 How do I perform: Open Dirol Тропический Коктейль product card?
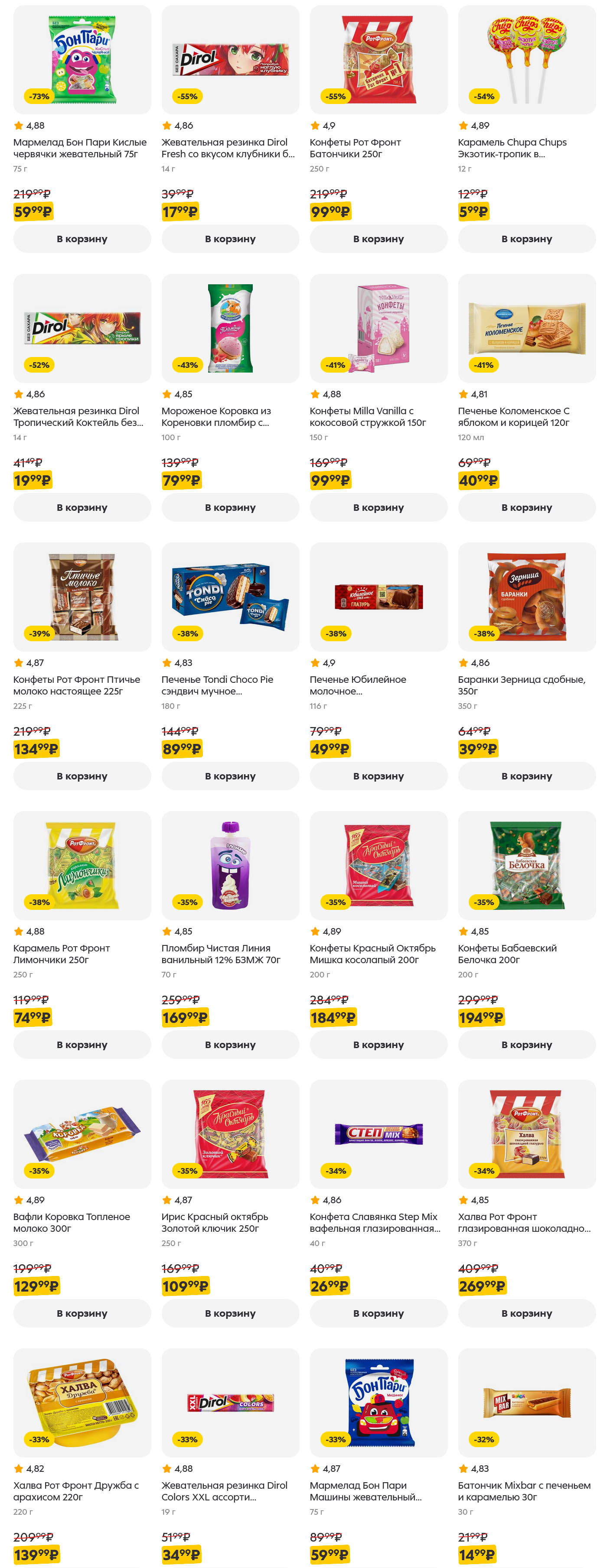pyautogui.click(x=82, y=329)
